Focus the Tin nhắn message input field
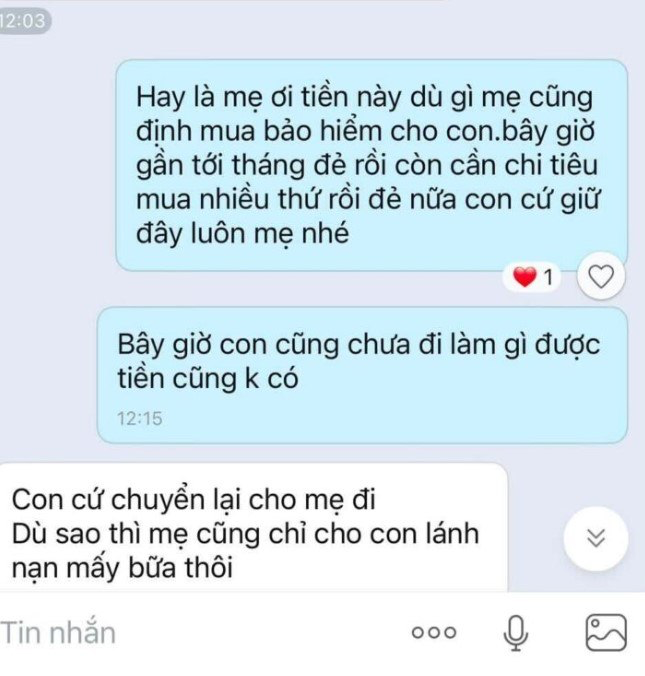Image resolution: width=645 pixels, height=676 pixels. point(194,633)
